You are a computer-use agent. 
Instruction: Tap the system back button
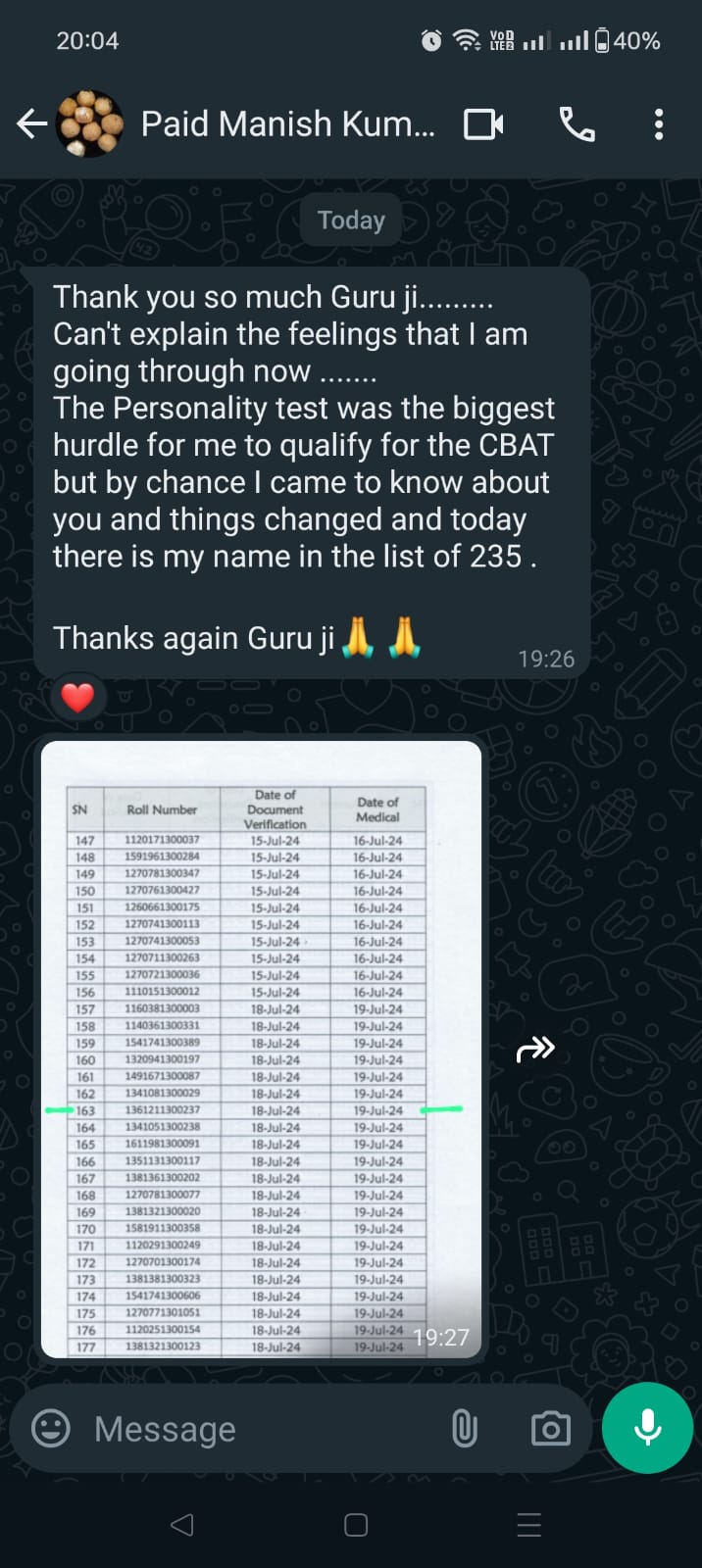pos(182,1525)
